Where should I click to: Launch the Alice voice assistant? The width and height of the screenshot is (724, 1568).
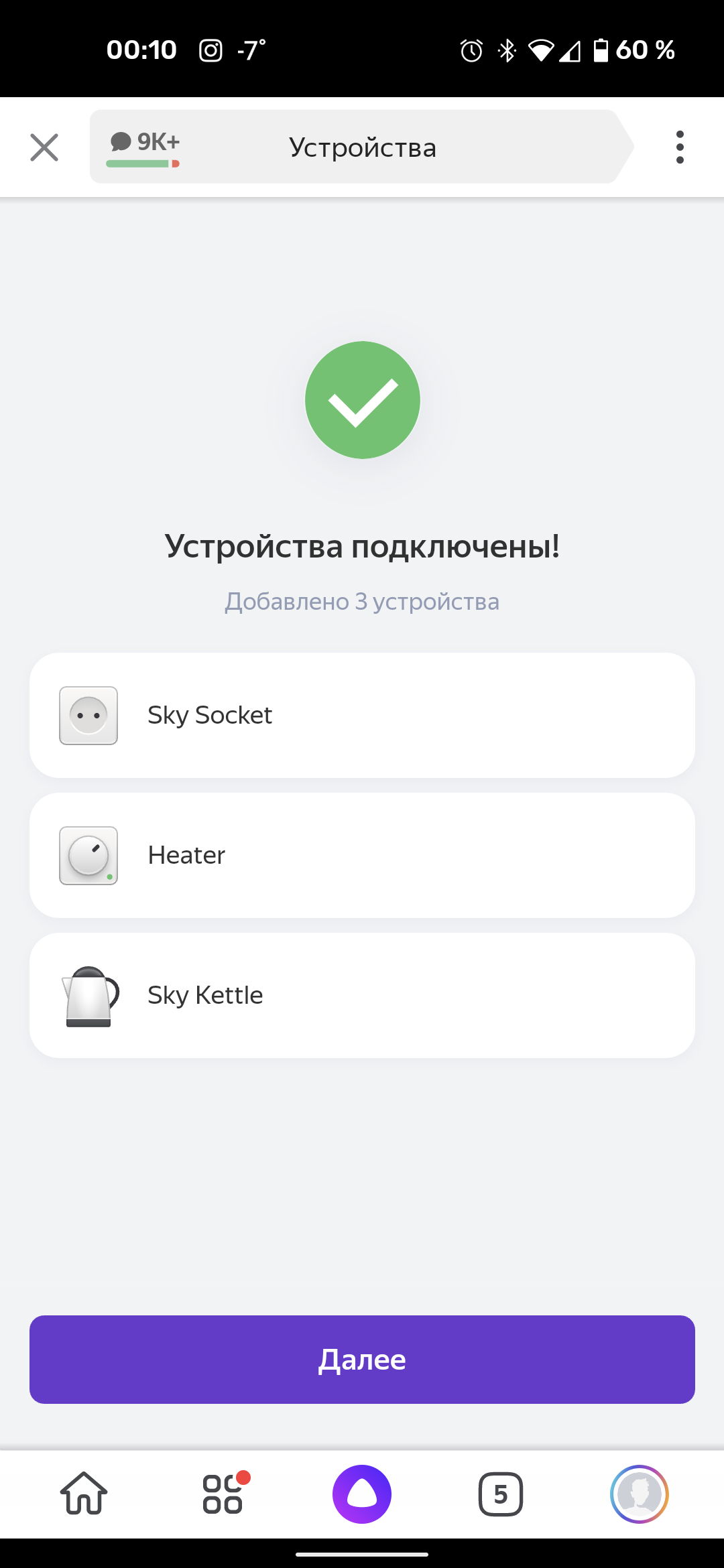coord(362,1494)
